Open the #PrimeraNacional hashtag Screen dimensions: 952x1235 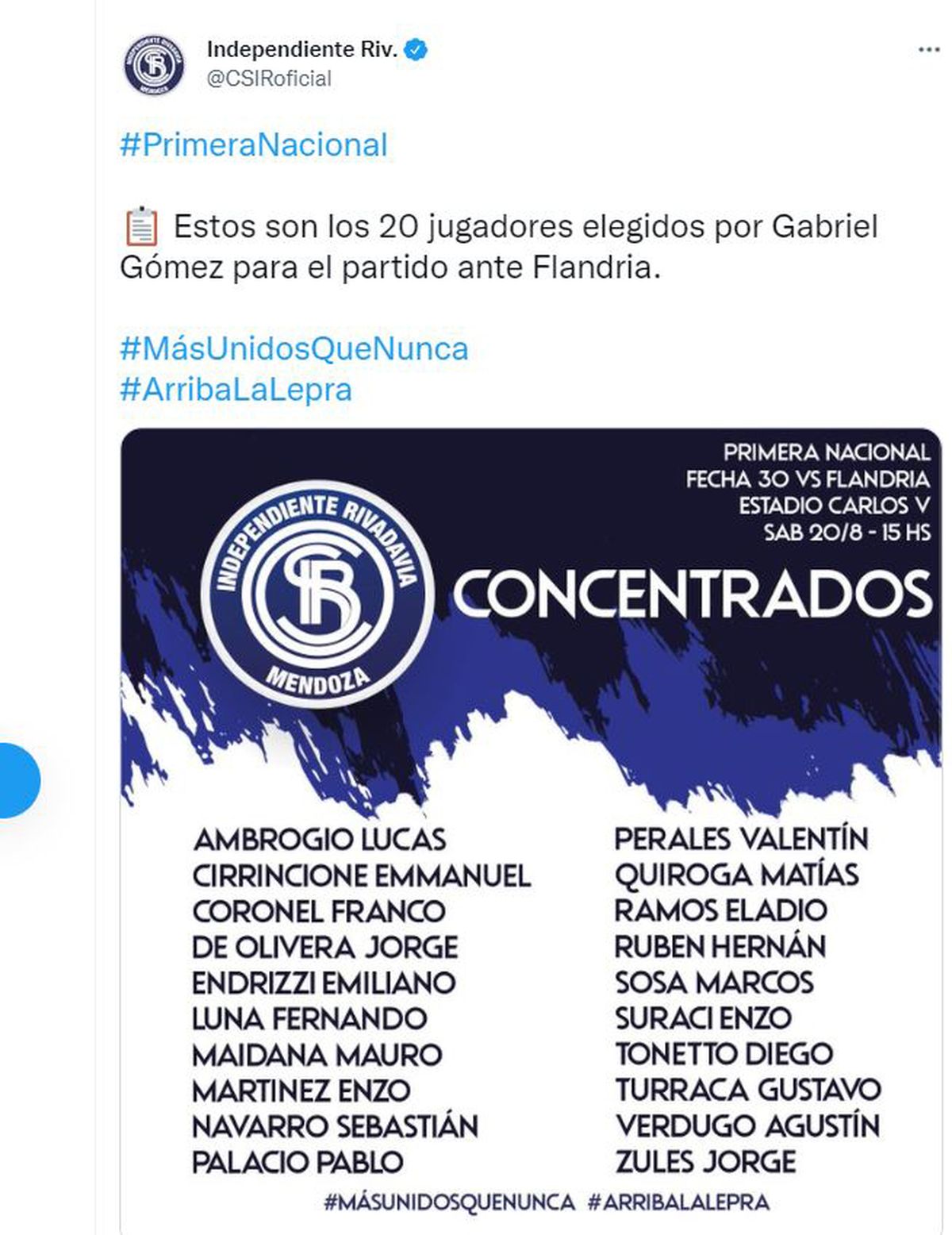pyautogui.click(x=254, y=145)
